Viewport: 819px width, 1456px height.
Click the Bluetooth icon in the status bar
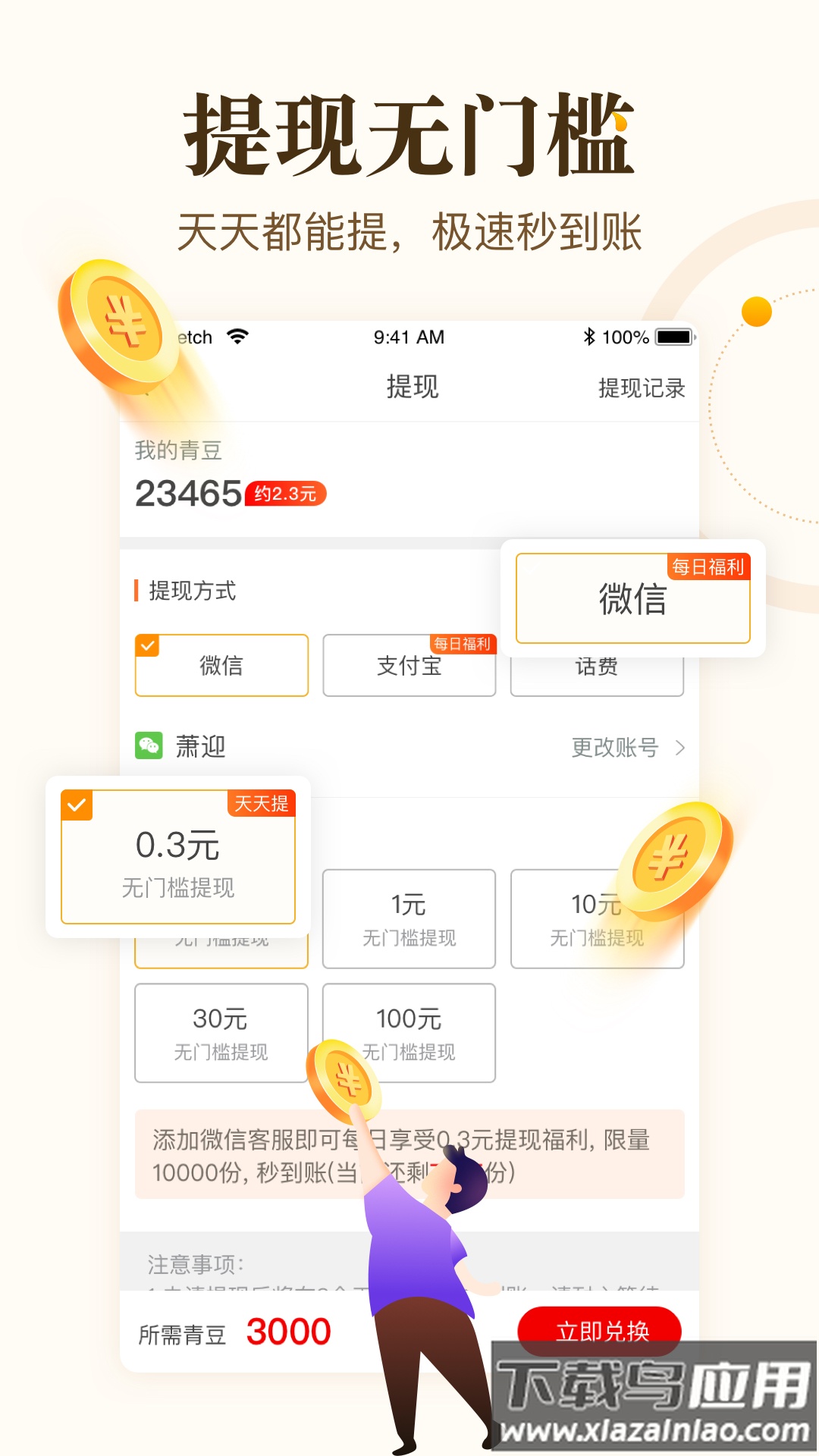590,336
